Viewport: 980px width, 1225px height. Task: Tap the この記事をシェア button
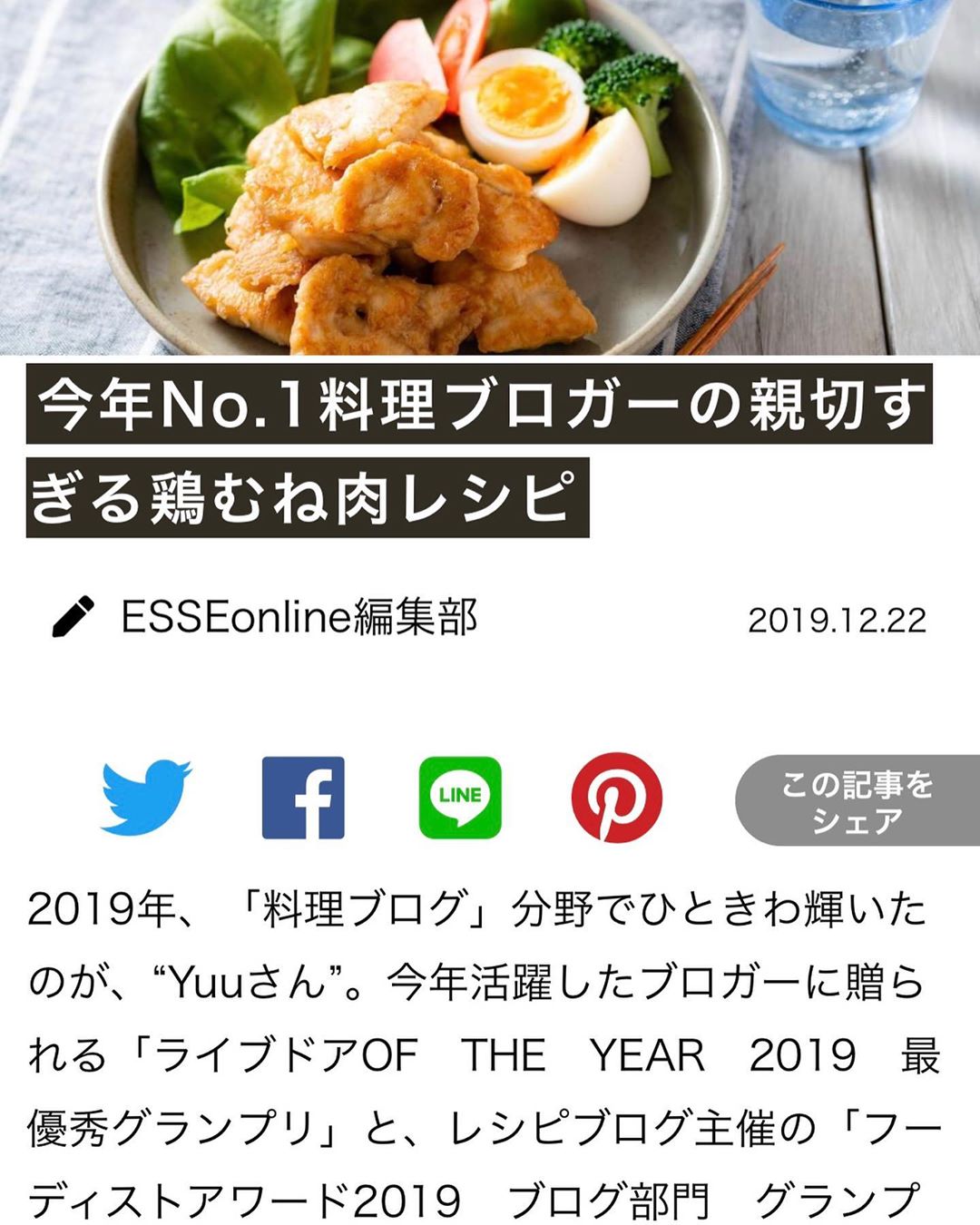pyautogui.click(x=857, y=800)
